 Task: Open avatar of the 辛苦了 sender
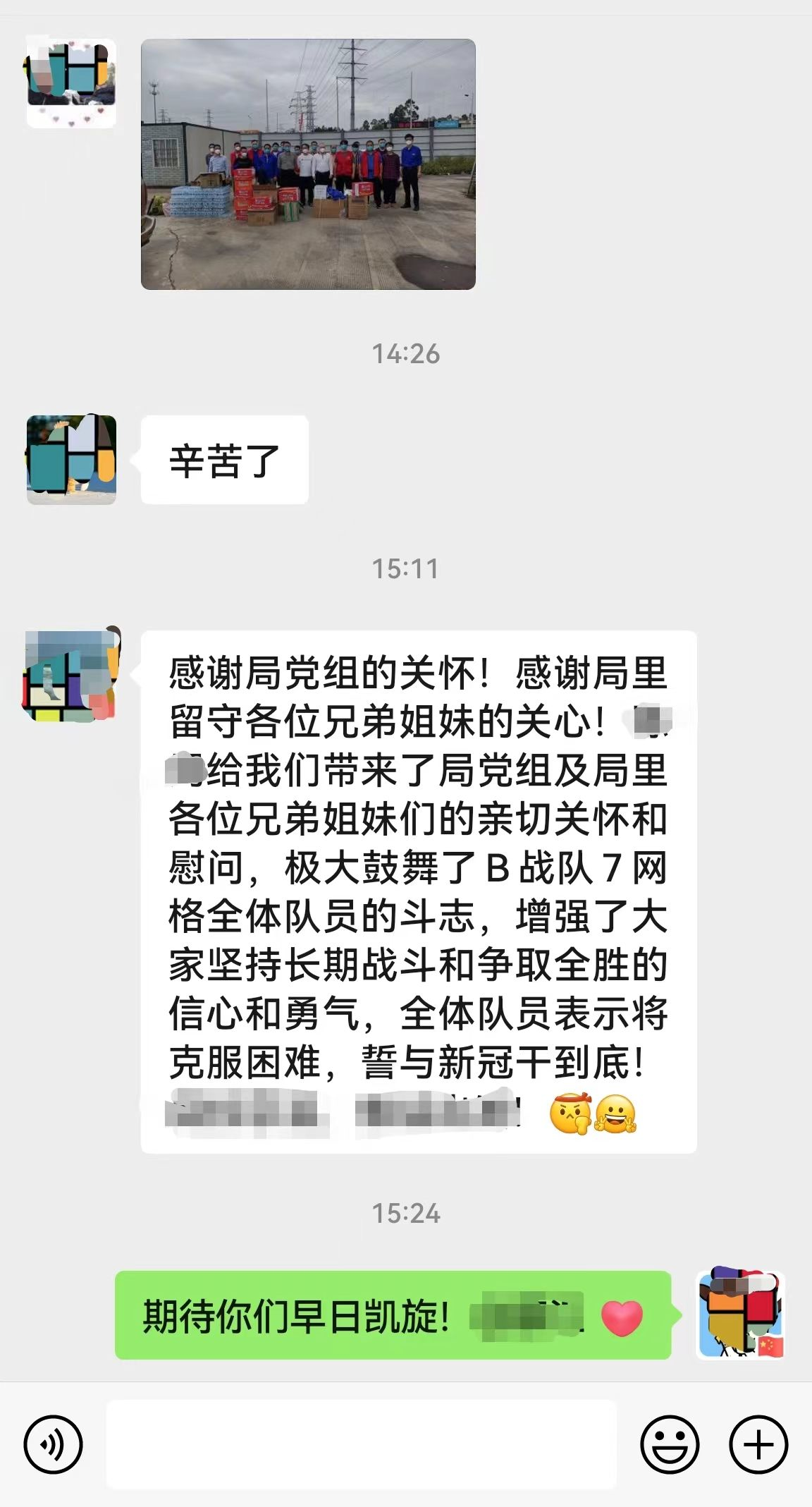(x=71, y=460)
